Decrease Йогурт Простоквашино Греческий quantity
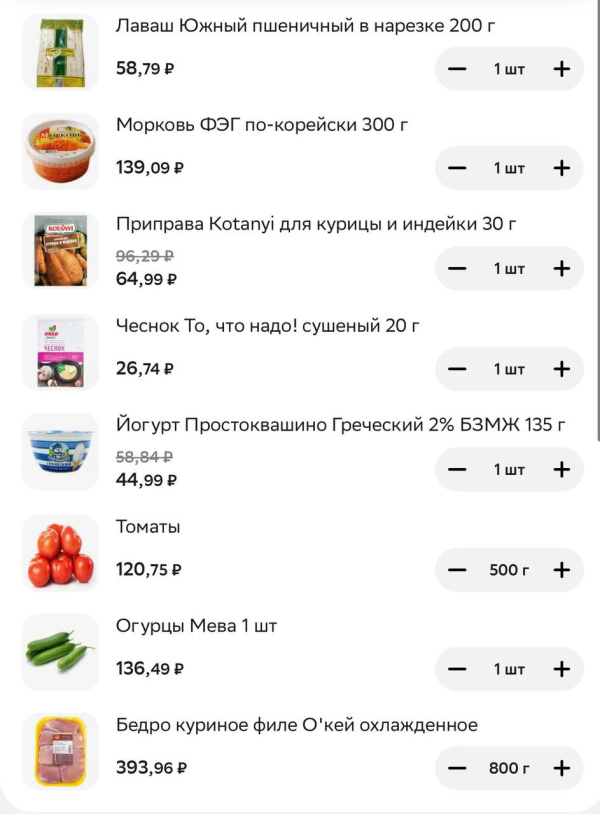The height and width of the screenshot is (814, 600). tap(457, 469)
